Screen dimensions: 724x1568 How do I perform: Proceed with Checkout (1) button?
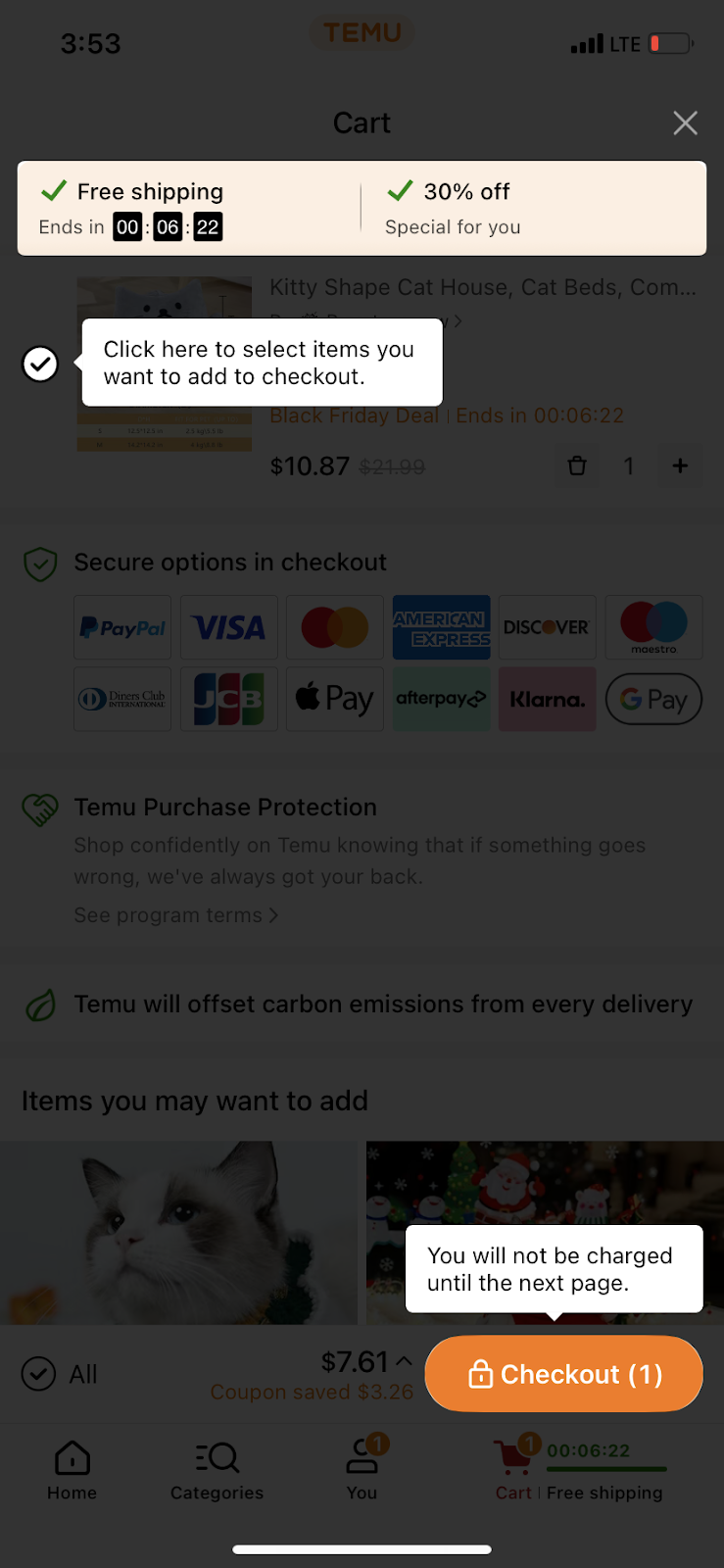click(563, 1374)
